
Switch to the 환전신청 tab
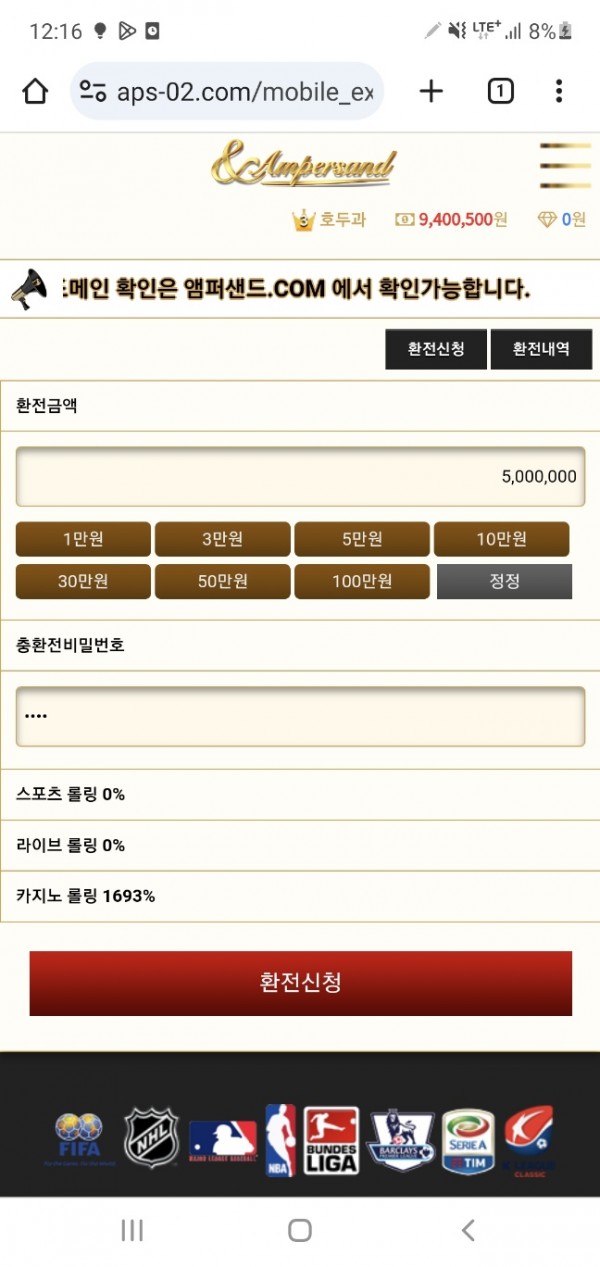tap(436, 349)
